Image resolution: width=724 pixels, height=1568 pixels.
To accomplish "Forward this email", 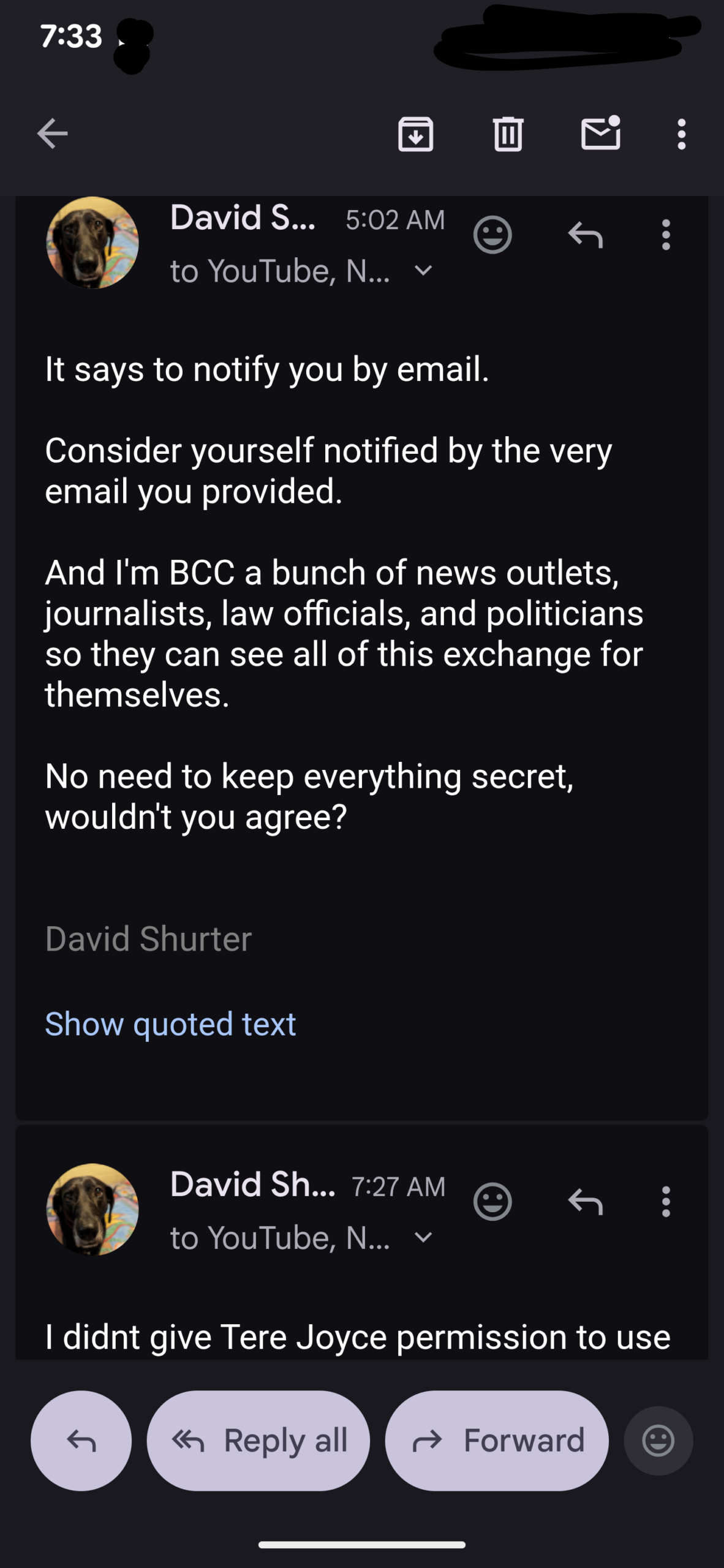I will click(x=497, y=1440).
